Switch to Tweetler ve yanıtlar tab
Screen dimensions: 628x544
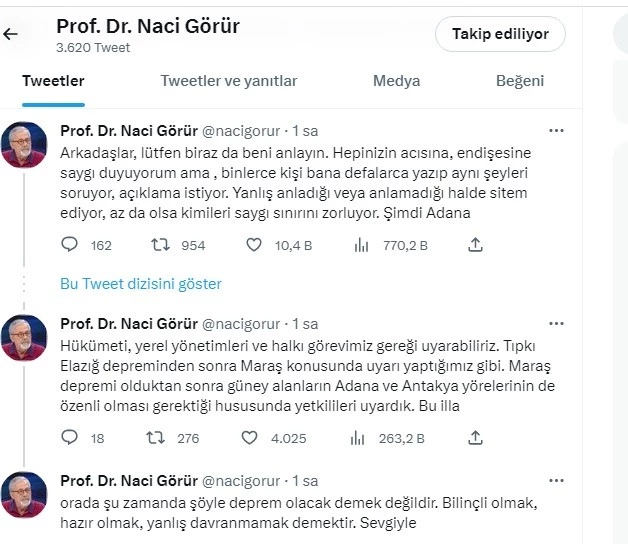[229, 82]
